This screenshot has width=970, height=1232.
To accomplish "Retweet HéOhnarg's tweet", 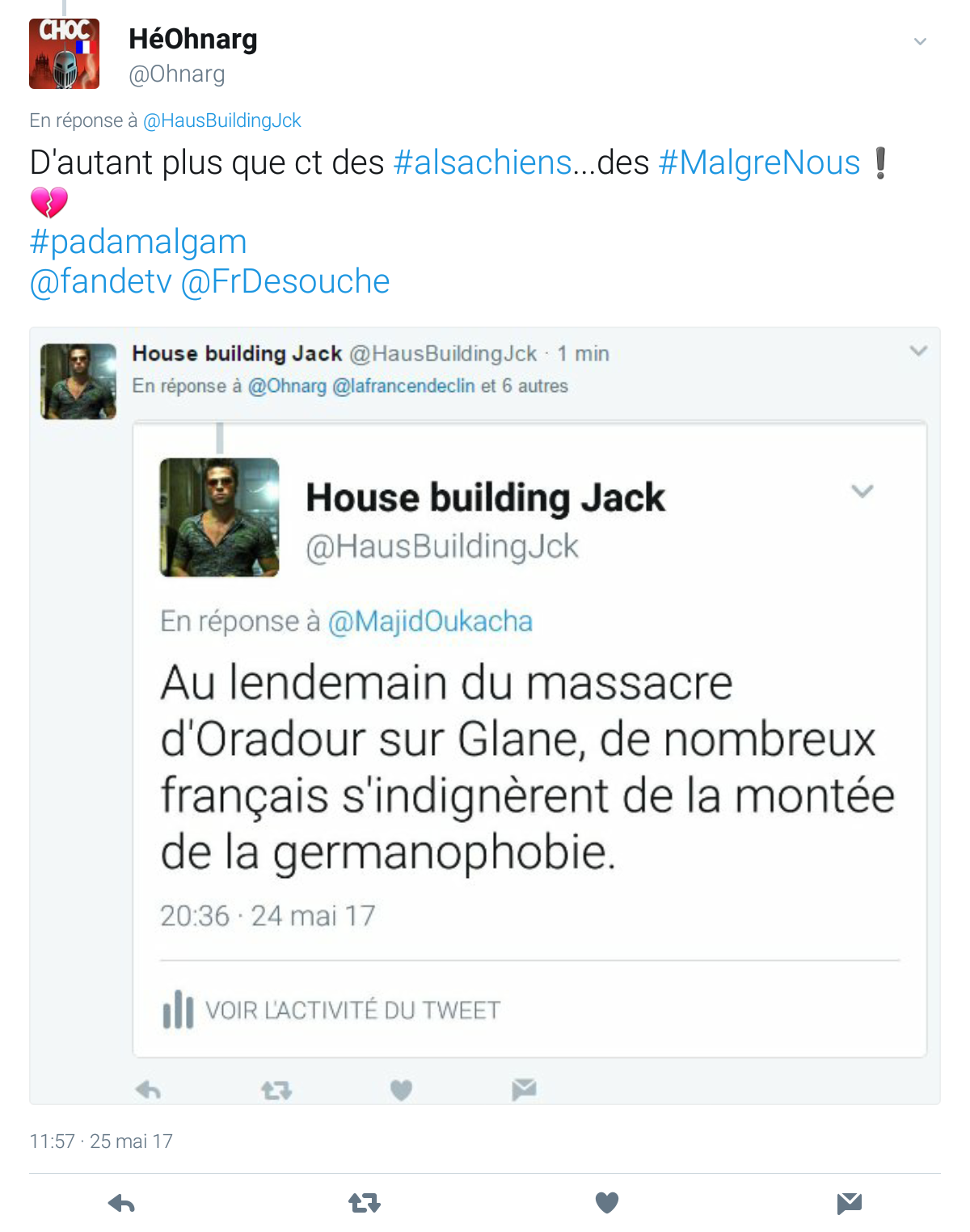I will 365,1204.
